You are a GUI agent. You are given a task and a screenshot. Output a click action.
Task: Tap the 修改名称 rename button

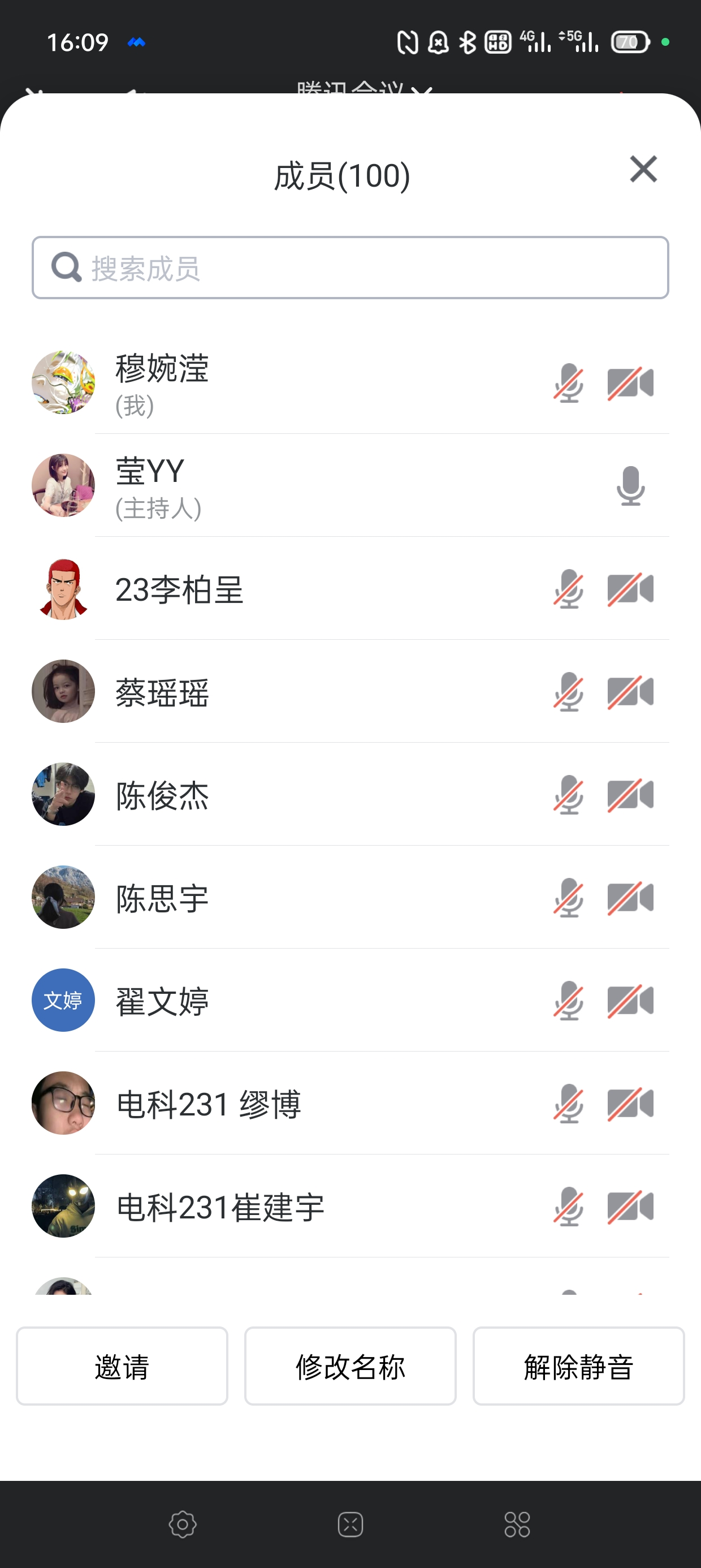[350, 1367]
